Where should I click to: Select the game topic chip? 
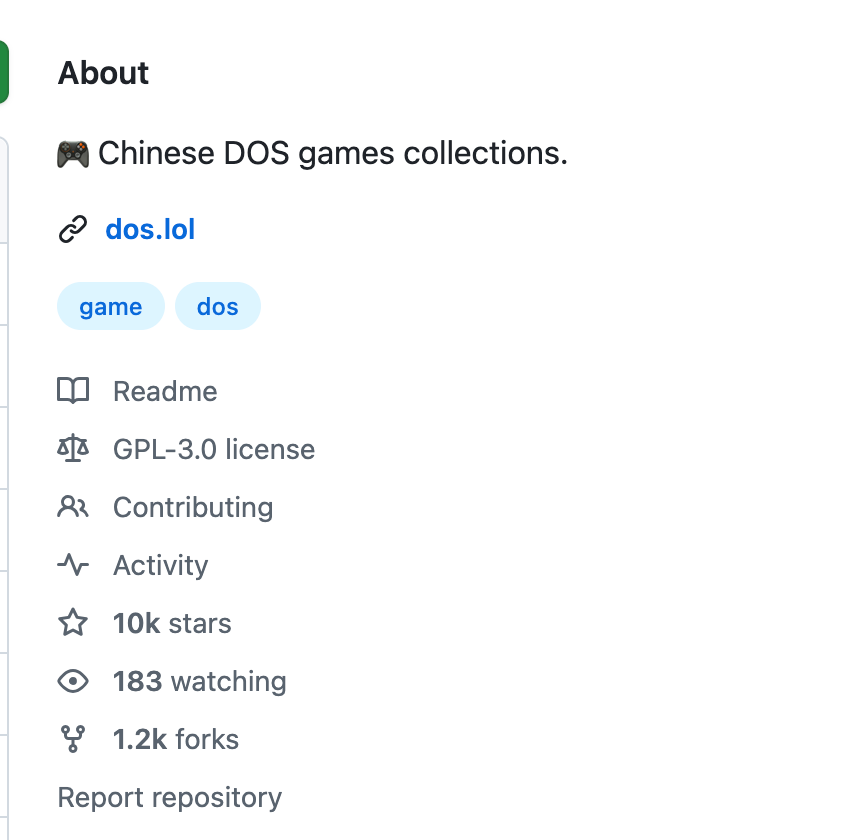tap(110, 307)
